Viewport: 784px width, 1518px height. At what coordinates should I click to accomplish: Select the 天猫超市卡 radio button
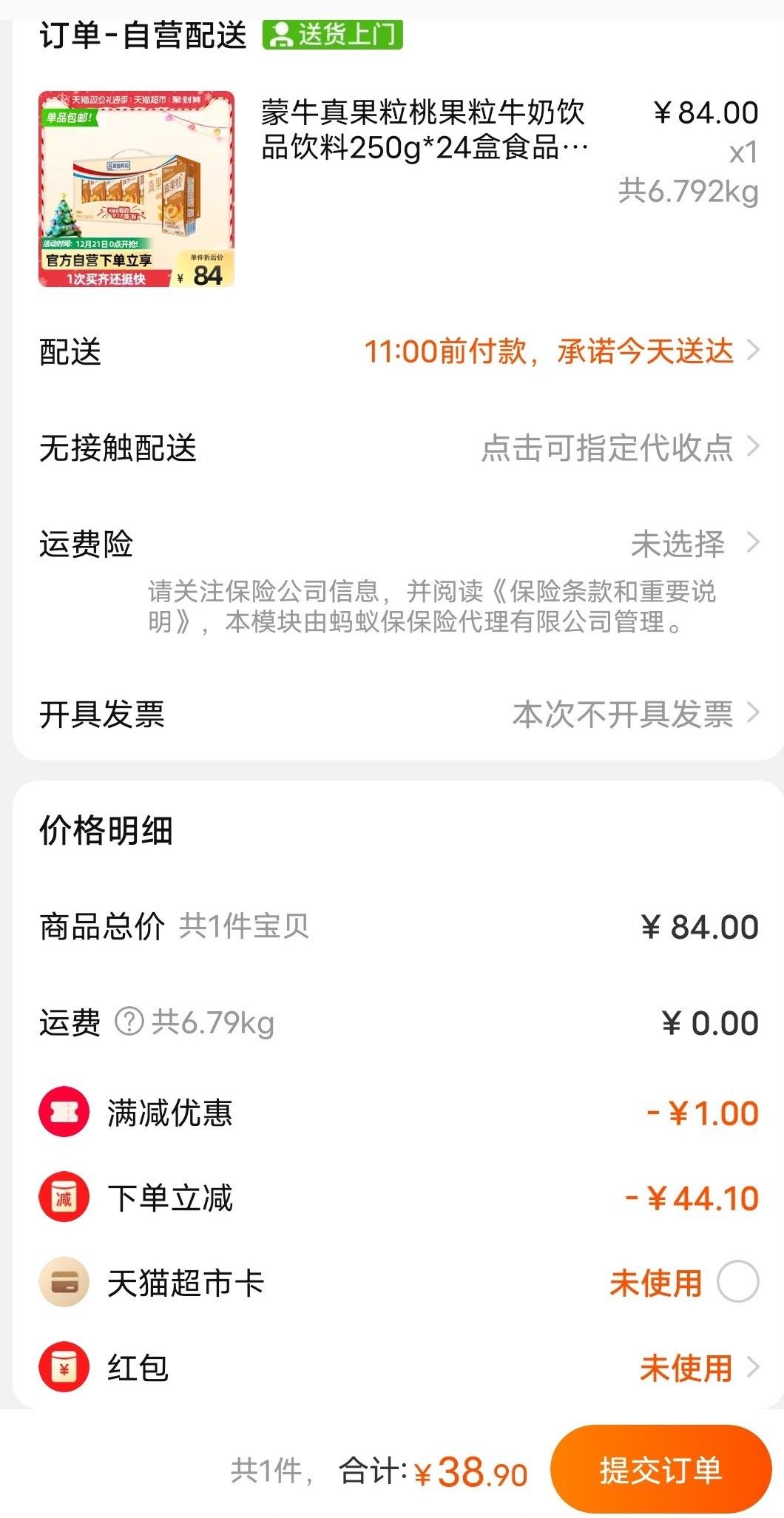[737, 1282]
